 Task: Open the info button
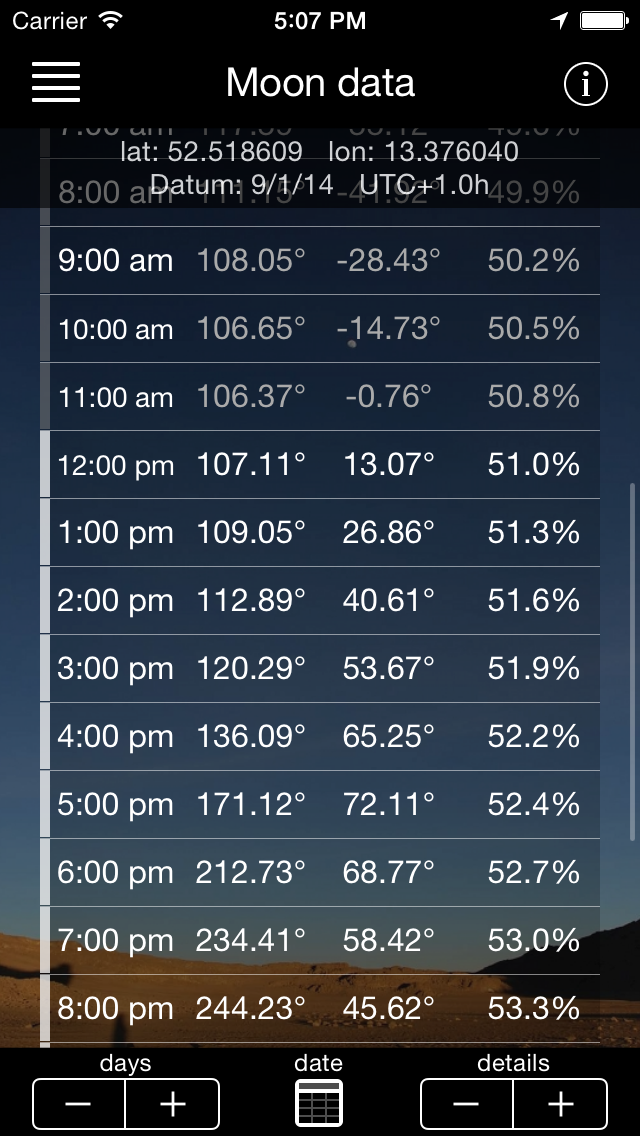pyautogui.click(x=586, y=85)
